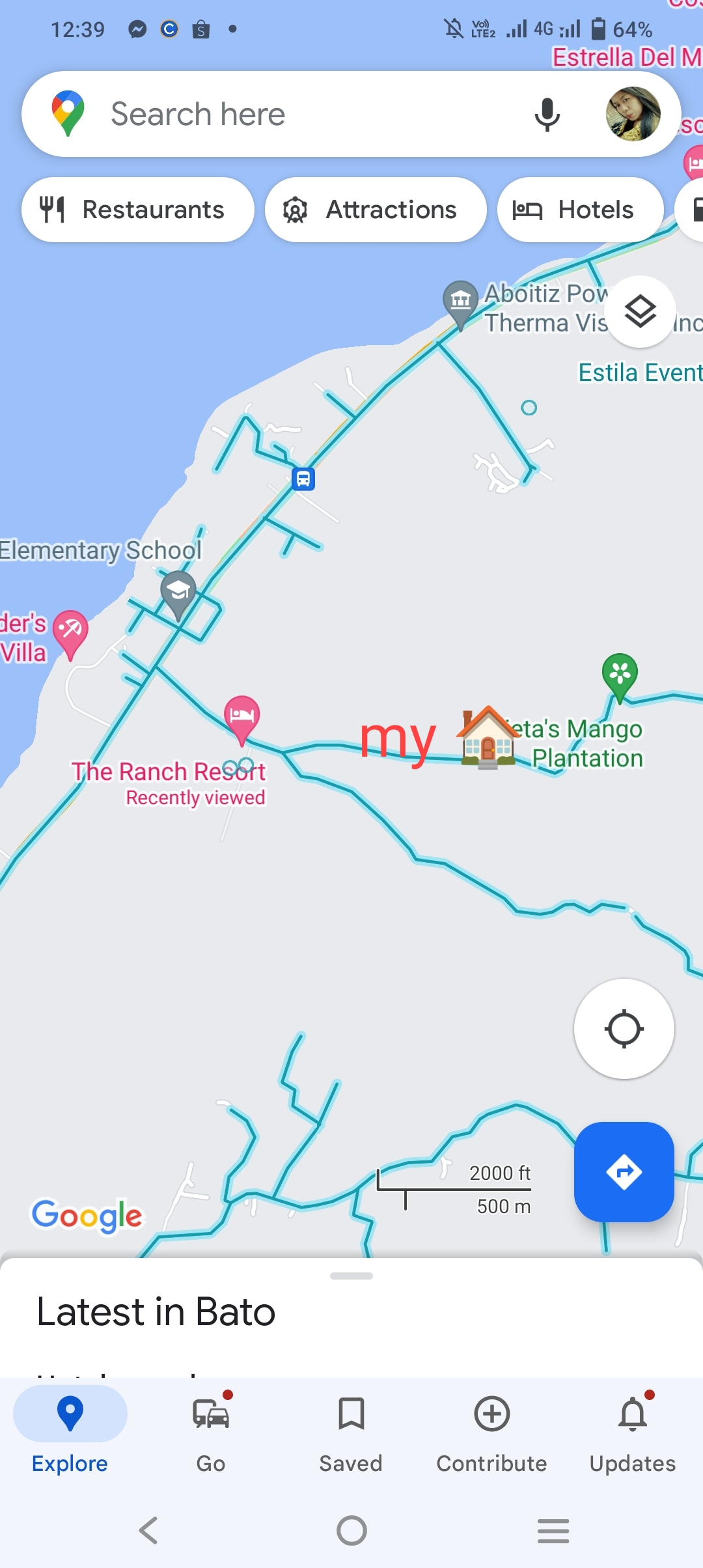This screenshot has width=703, height=1568.
Task: Tap the bus stop marker
Action: 303,479
